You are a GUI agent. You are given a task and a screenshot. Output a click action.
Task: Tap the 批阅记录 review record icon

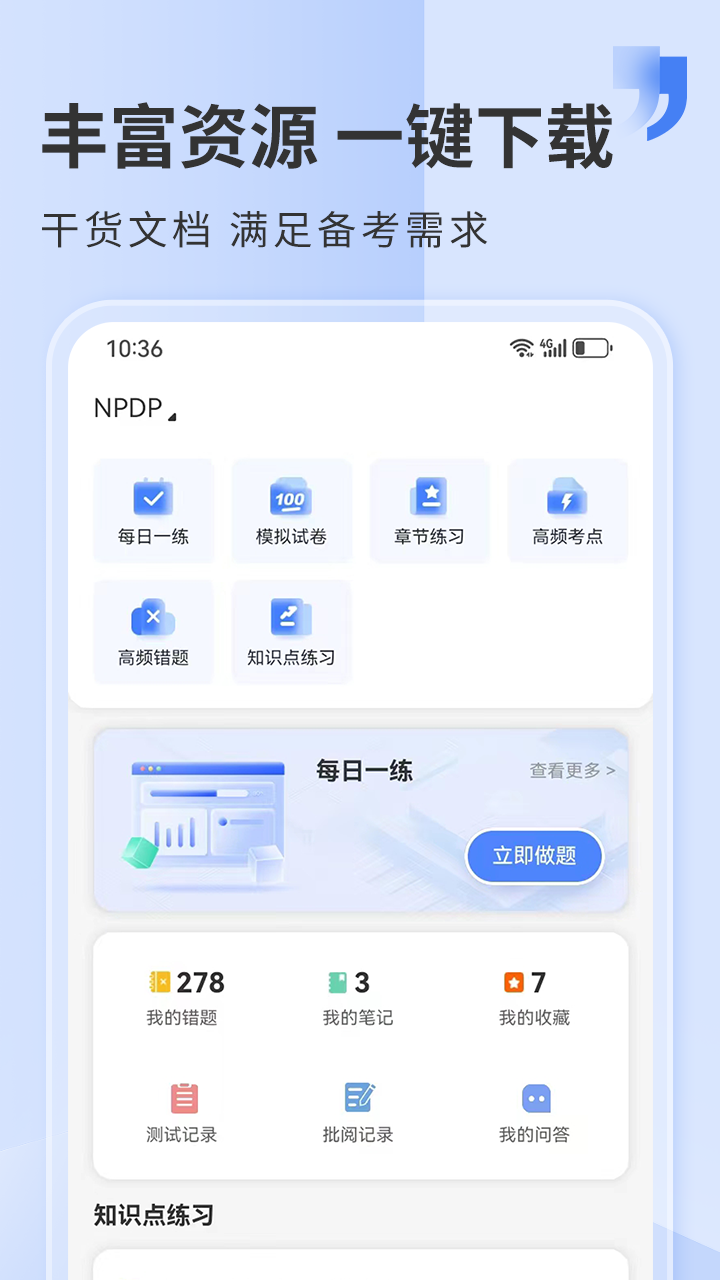356,1110
